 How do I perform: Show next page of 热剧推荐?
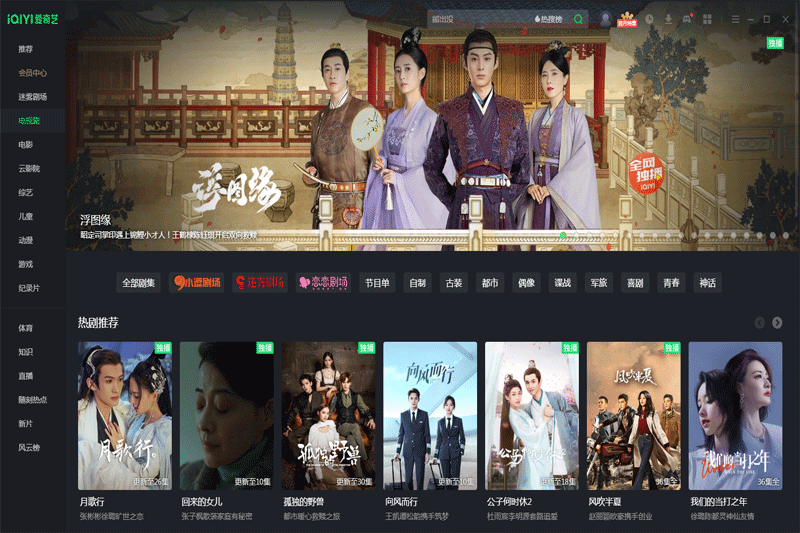tap(778, 322)
